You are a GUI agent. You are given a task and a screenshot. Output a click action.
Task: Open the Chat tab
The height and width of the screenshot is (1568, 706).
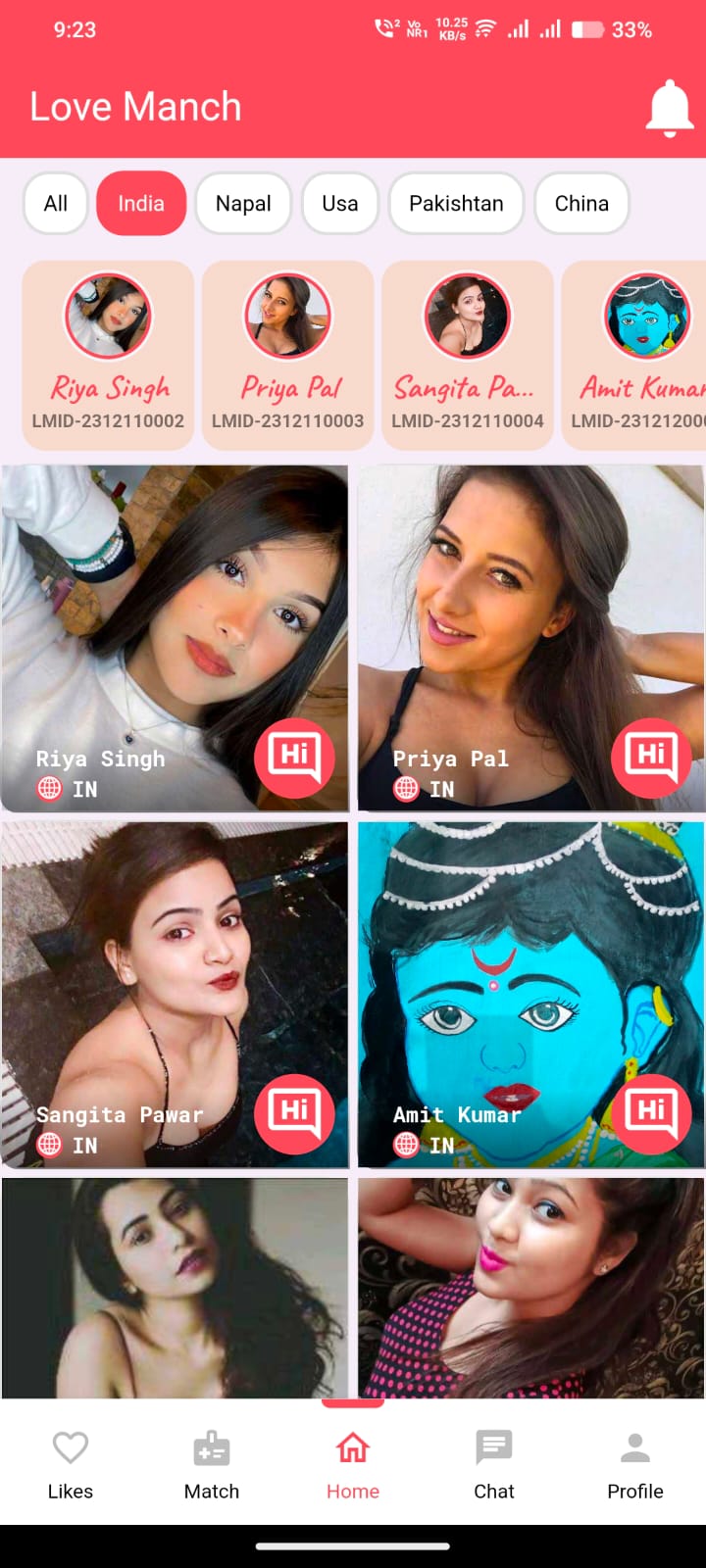(x=494, y=1465)
